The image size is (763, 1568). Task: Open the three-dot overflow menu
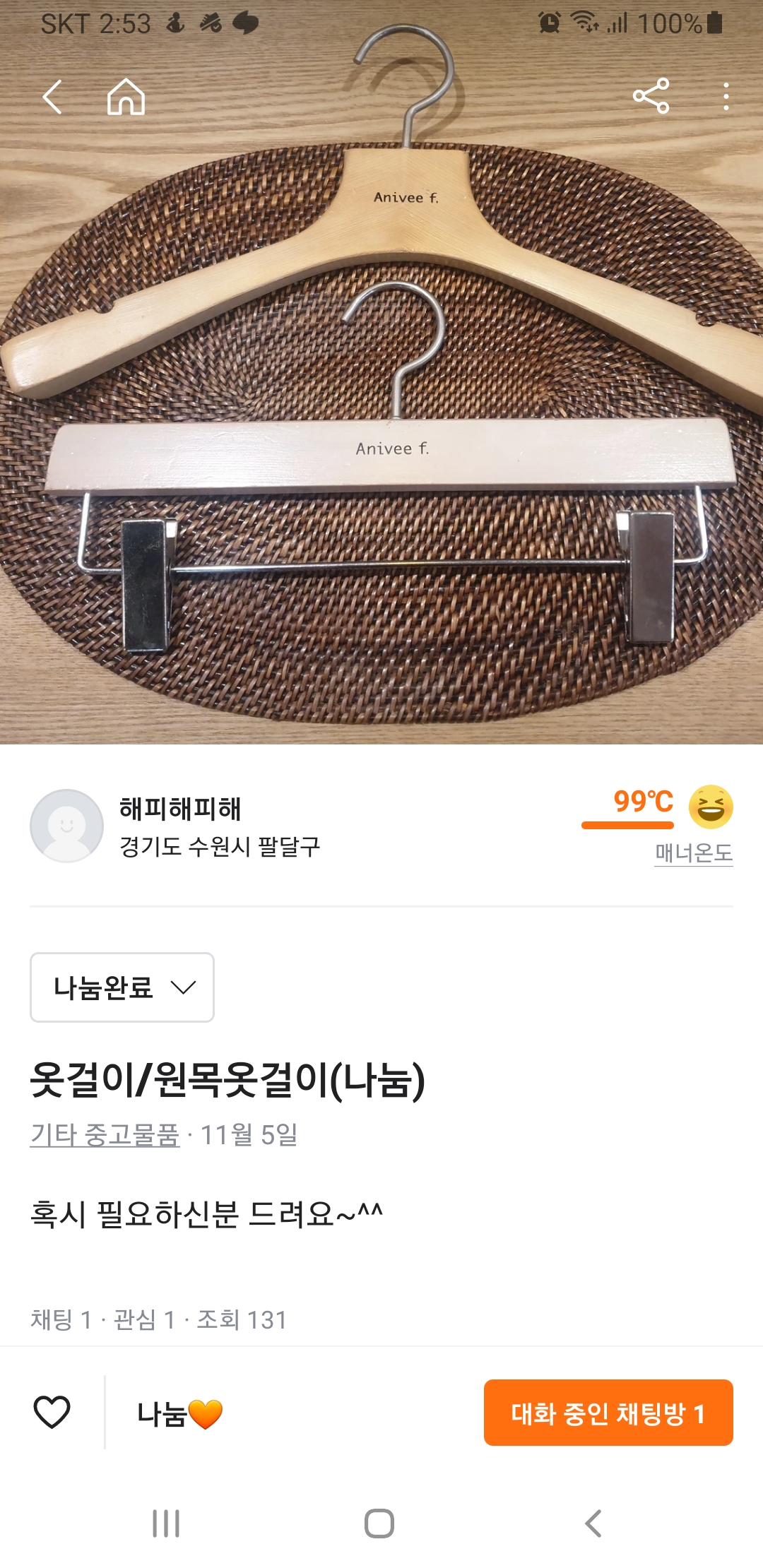726,97
